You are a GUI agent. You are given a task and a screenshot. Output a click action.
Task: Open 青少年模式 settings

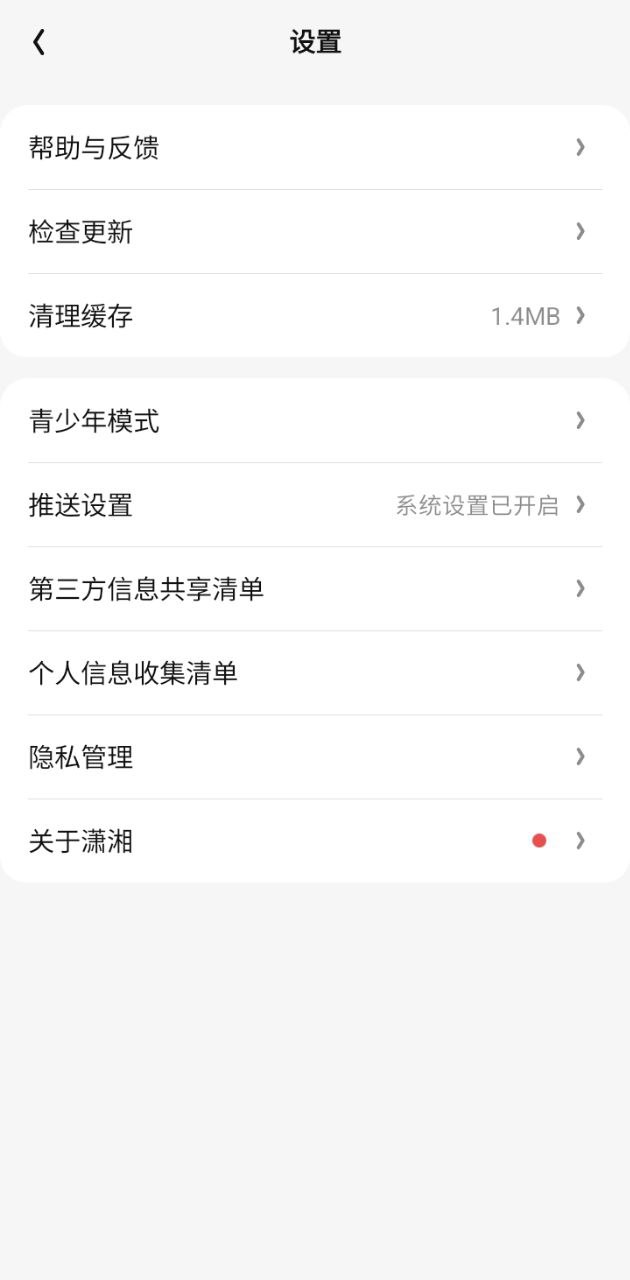coord(314,421)
